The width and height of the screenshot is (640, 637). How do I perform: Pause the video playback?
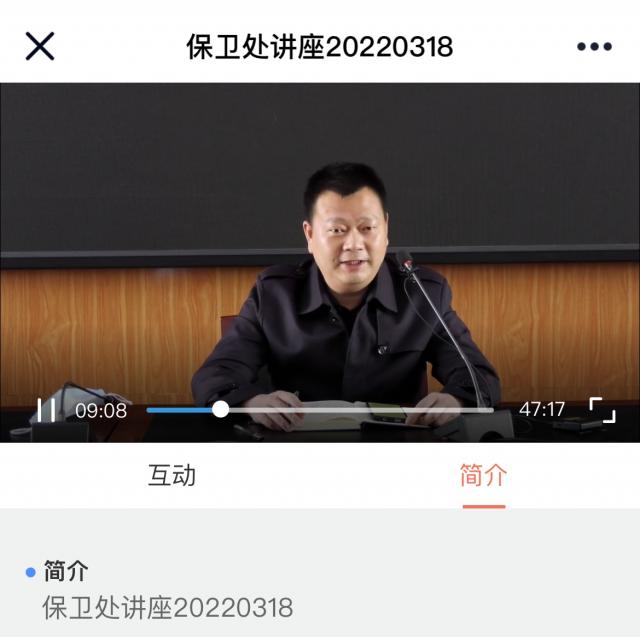46,410
